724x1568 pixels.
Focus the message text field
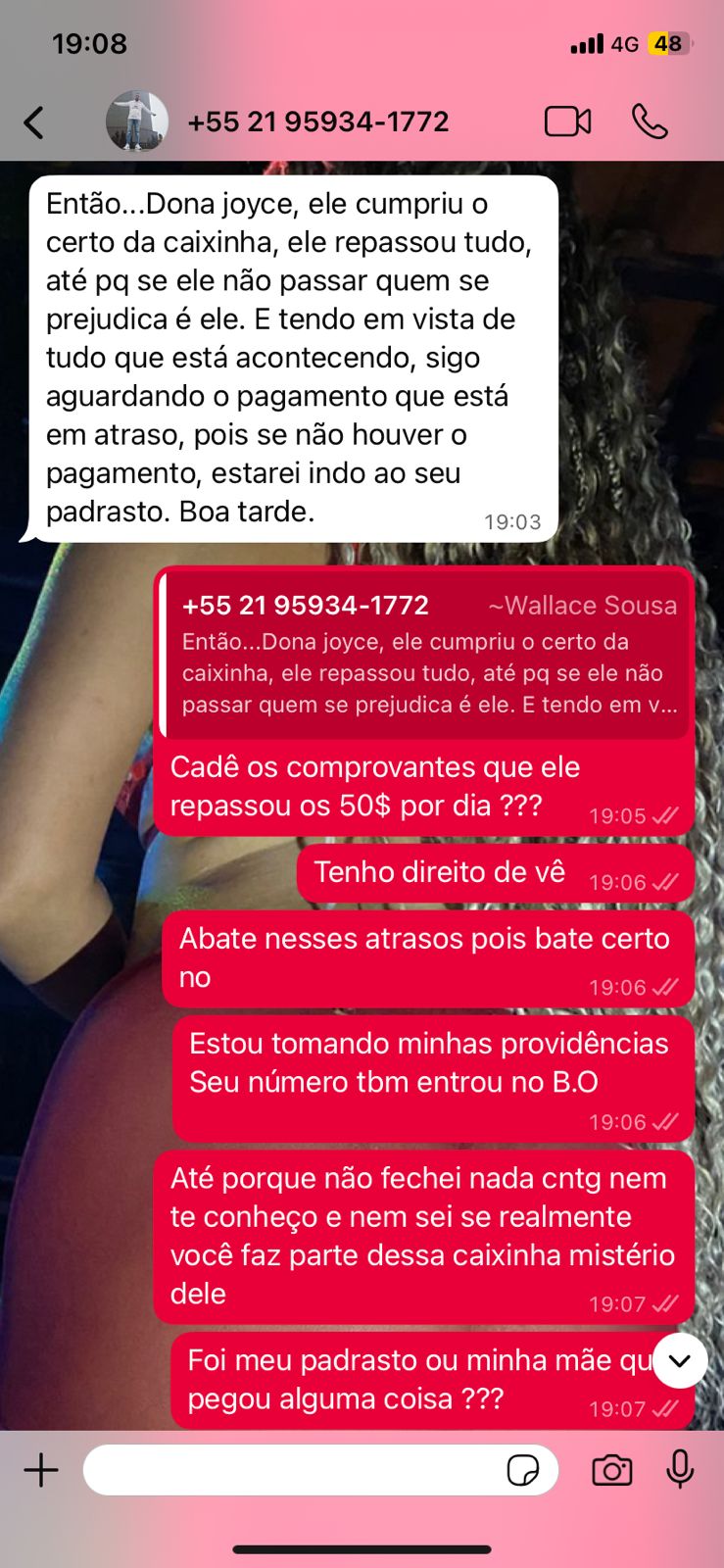click(294, 1470)
